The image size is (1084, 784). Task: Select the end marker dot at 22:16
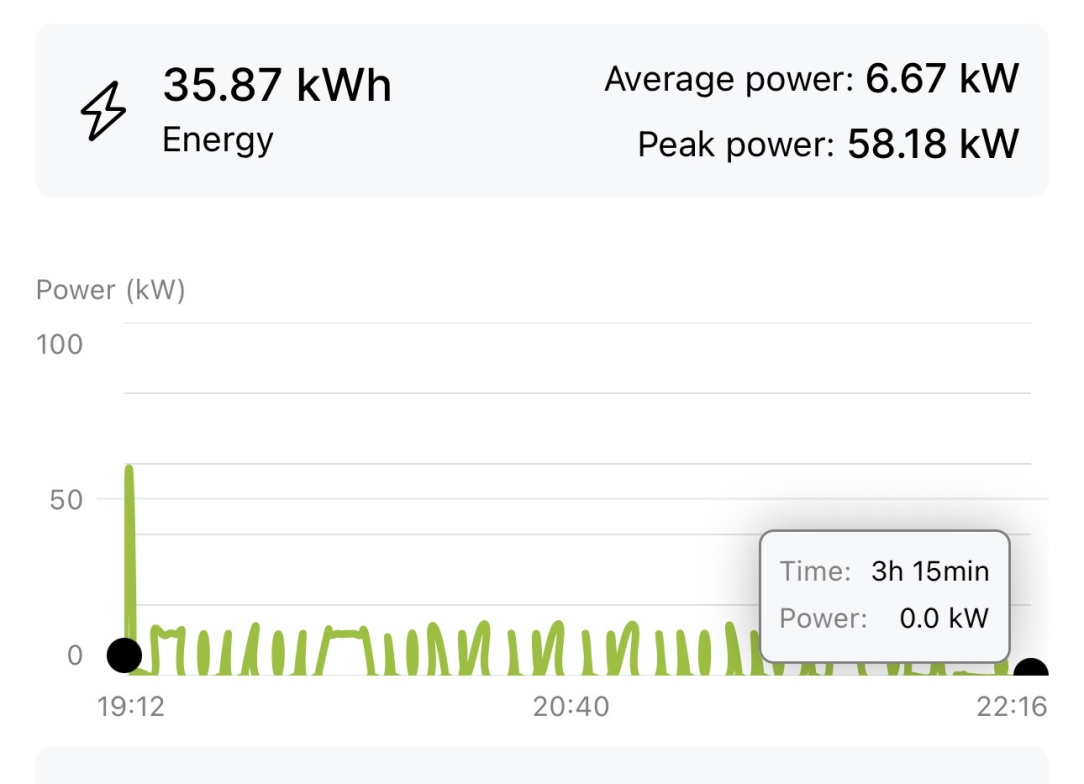click(x=1030, y=675)
